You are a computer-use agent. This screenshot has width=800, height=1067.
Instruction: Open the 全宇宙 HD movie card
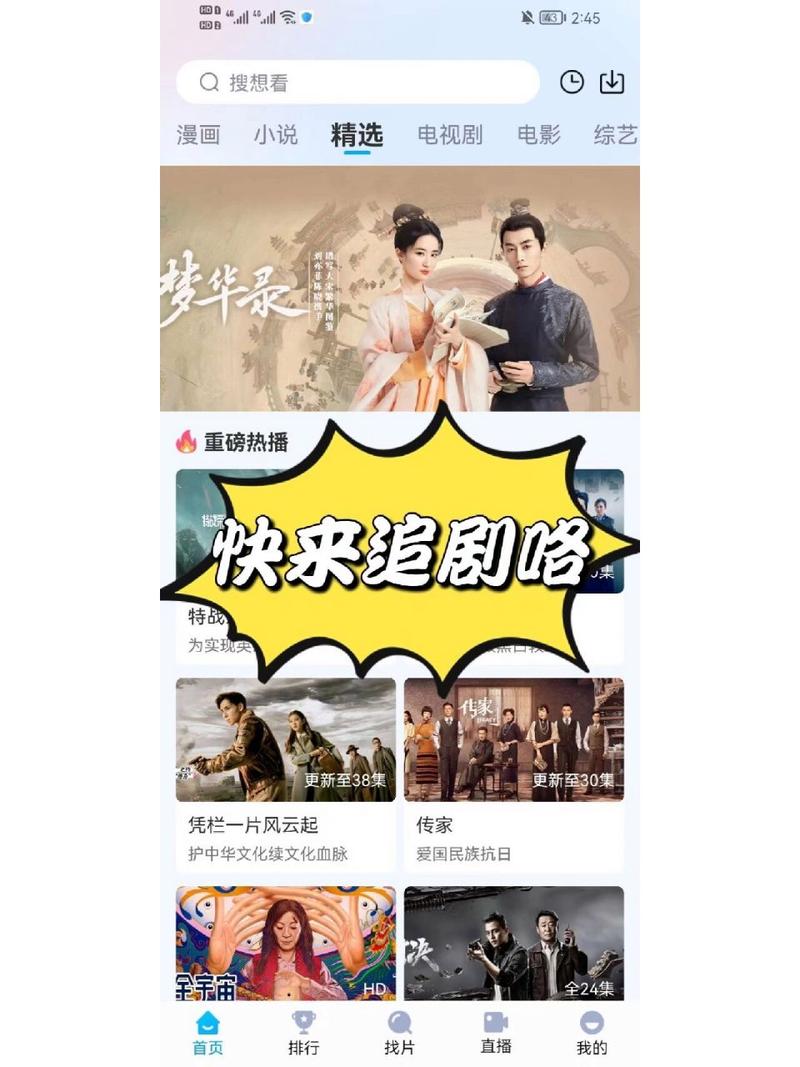[286, 943]
